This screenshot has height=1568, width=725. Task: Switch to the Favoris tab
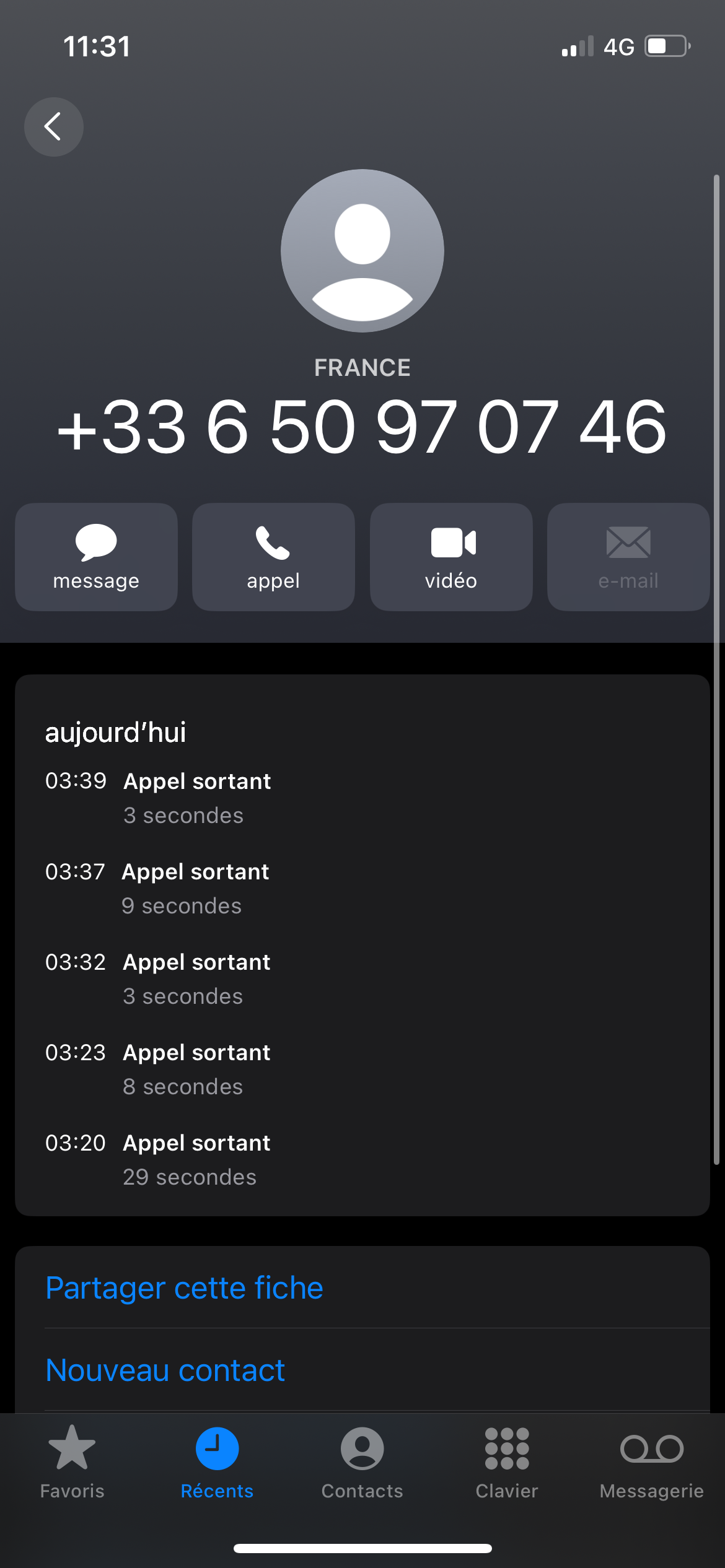click(72, 1461)
